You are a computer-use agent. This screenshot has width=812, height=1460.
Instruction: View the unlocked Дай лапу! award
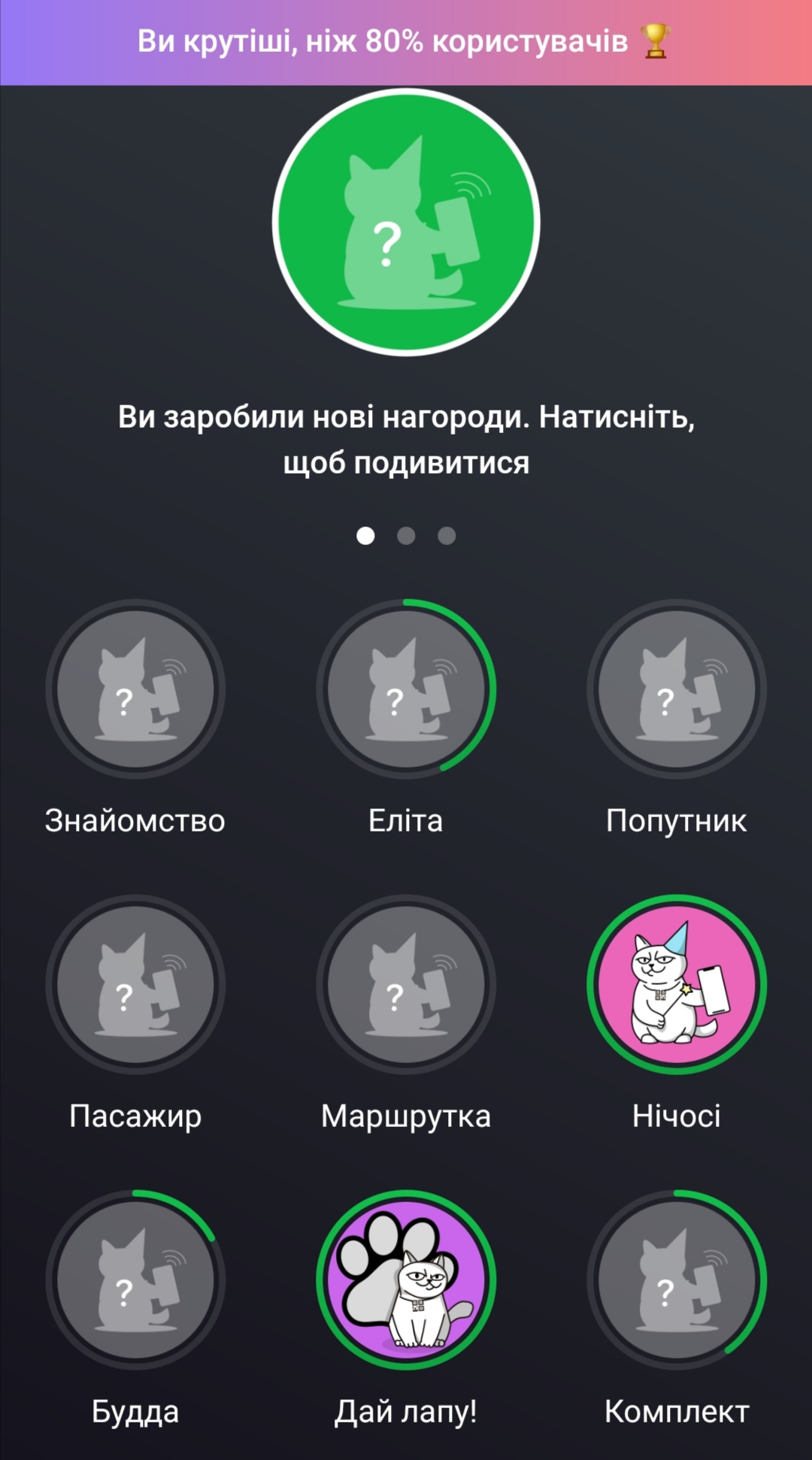(406, 1280)
